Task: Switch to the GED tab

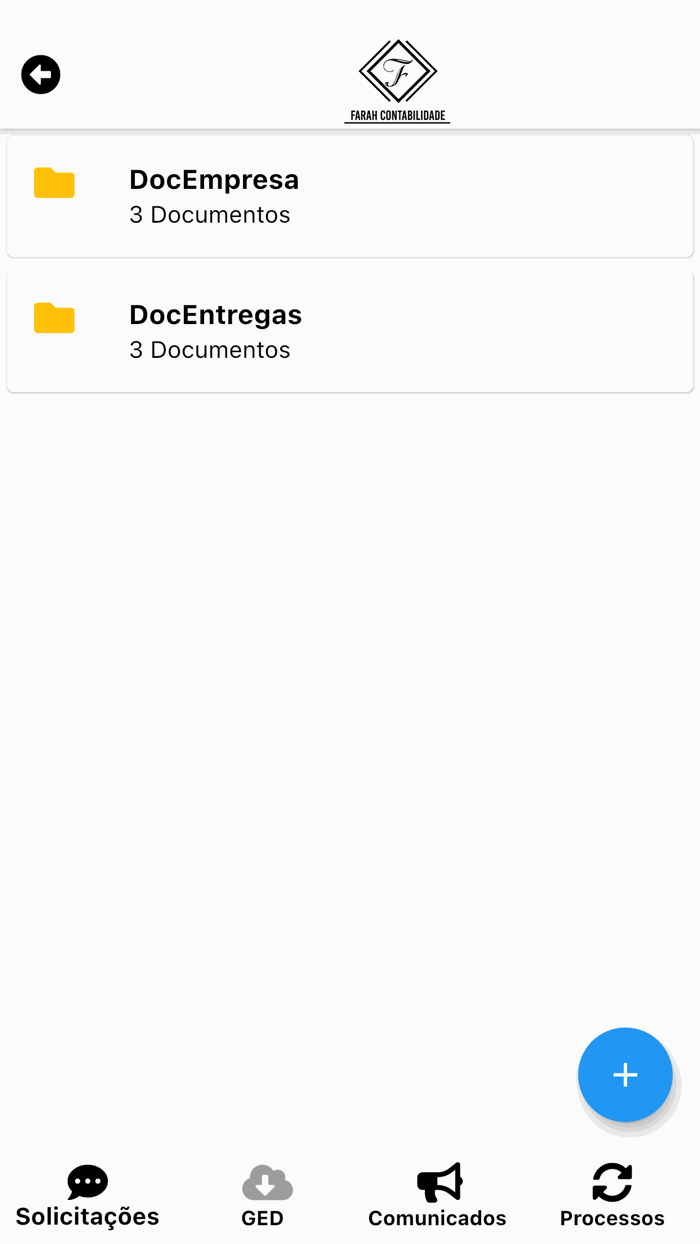Action: click(x=264, y=1197)
